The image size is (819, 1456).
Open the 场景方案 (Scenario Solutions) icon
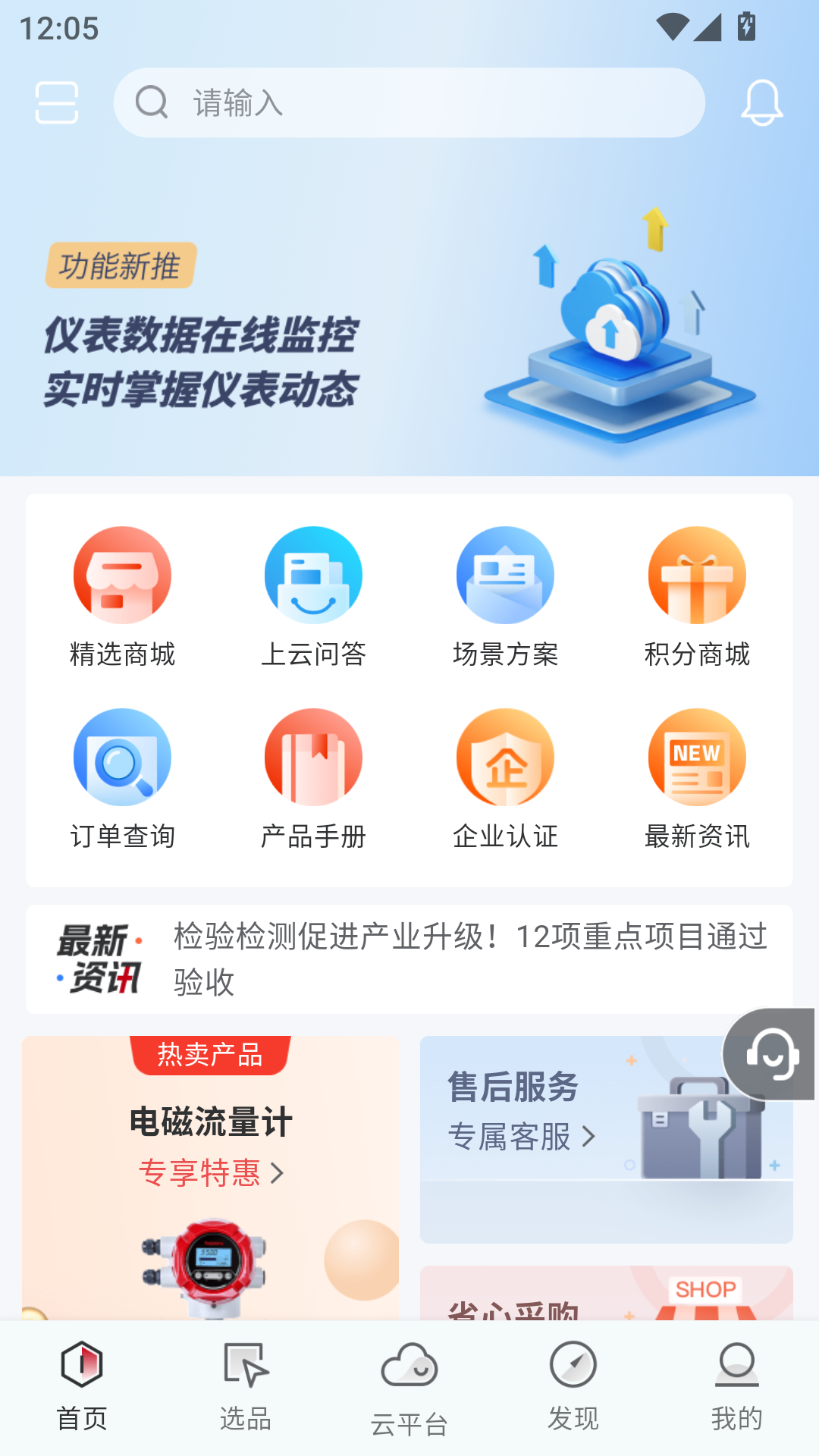point(505,575)
